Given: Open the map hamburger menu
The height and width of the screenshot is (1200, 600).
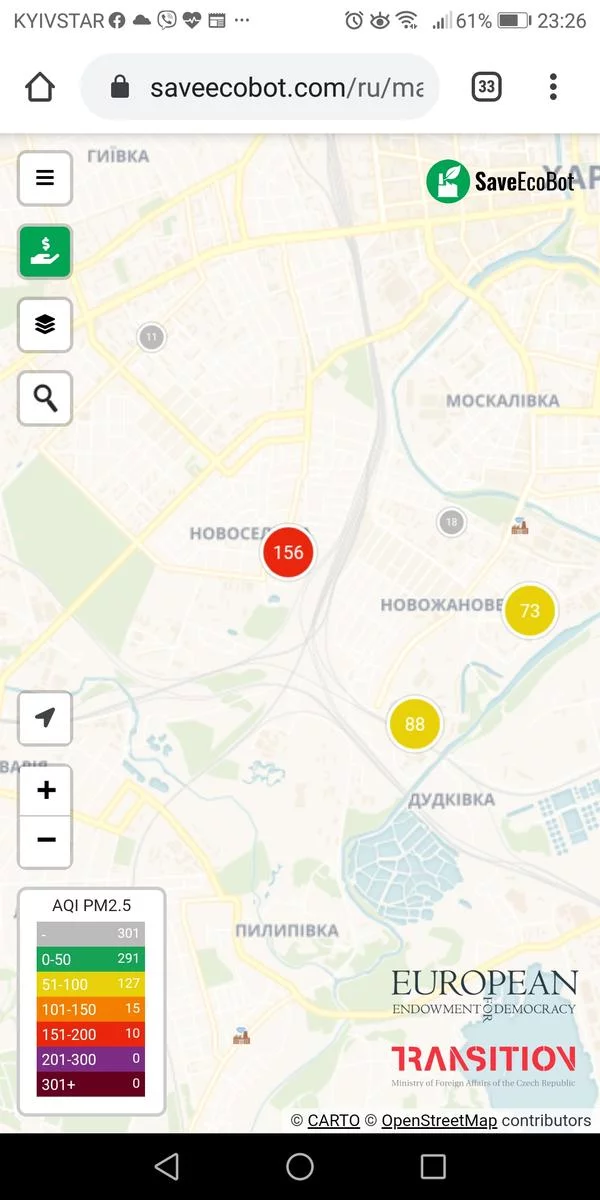Looking at the screenshot, I should (x=45, y=178).
